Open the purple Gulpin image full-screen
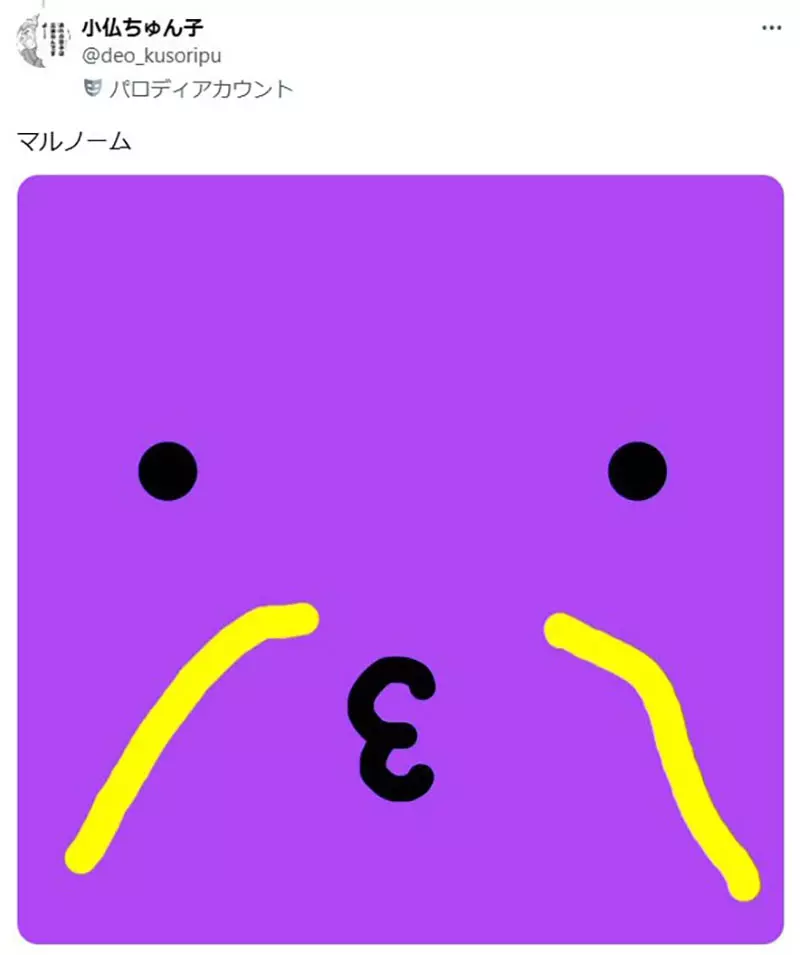 pos(400,555)
